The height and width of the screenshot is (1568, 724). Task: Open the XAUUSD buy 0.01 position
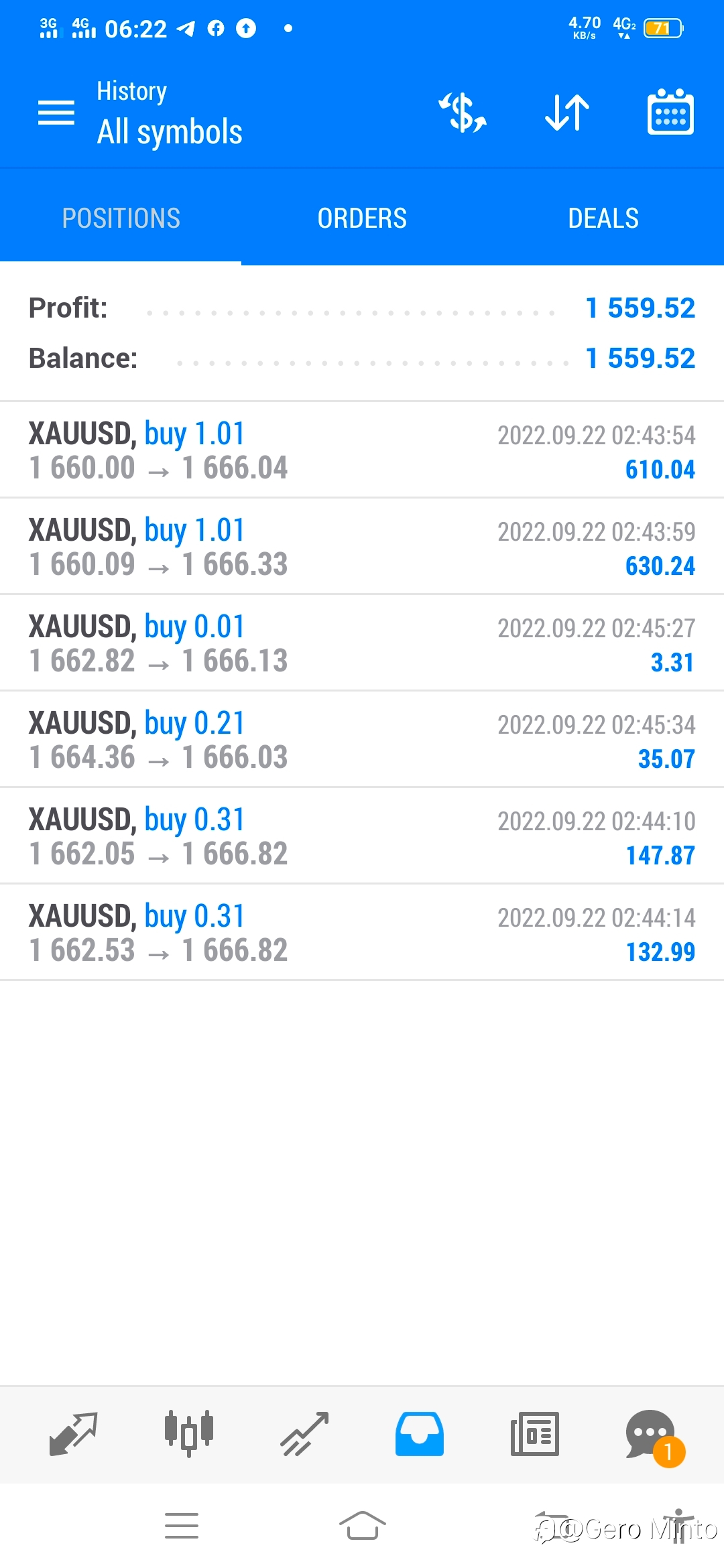362,643
